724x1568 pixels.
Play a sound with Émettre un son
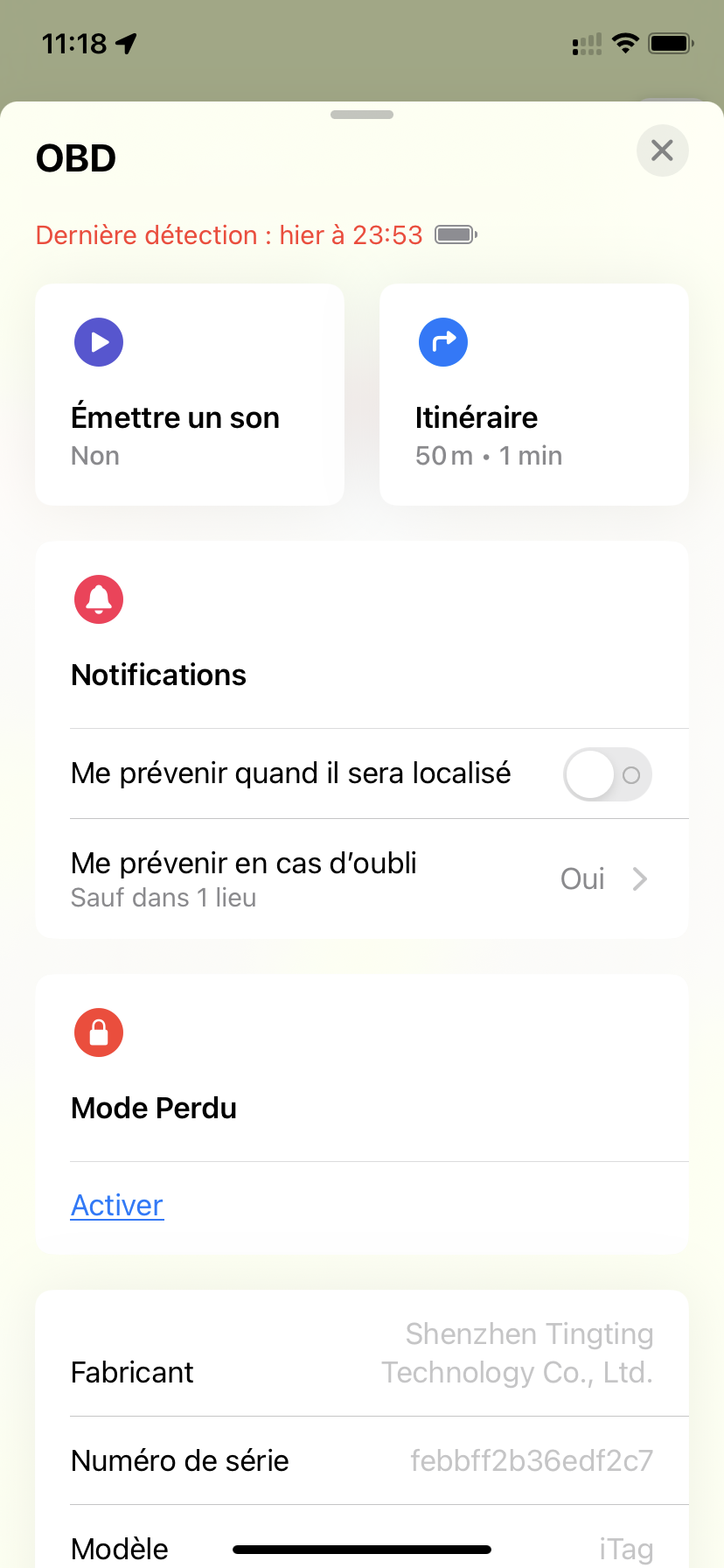[x=190, y=395]
